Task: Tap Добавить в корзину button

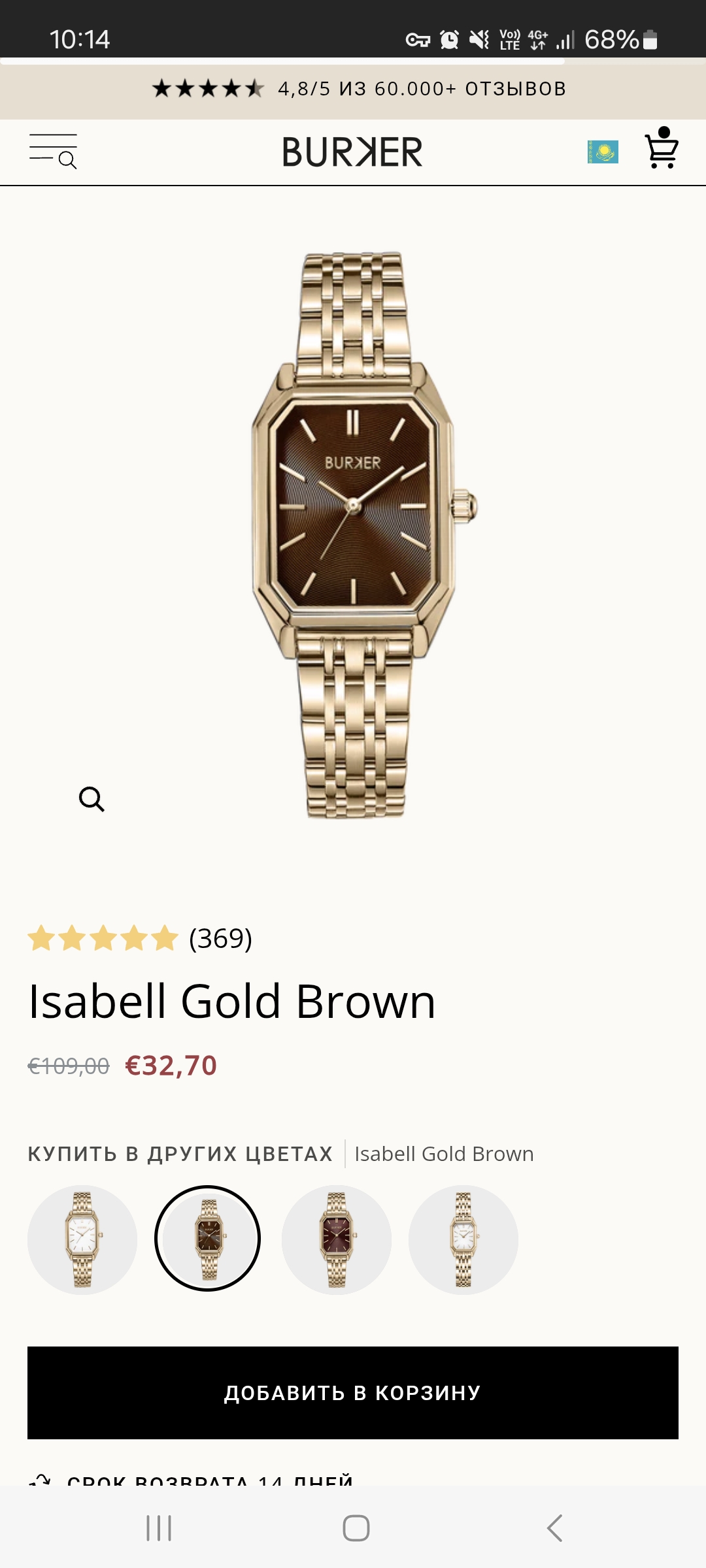Action: pyautogui.click(x=353, y=1392)
